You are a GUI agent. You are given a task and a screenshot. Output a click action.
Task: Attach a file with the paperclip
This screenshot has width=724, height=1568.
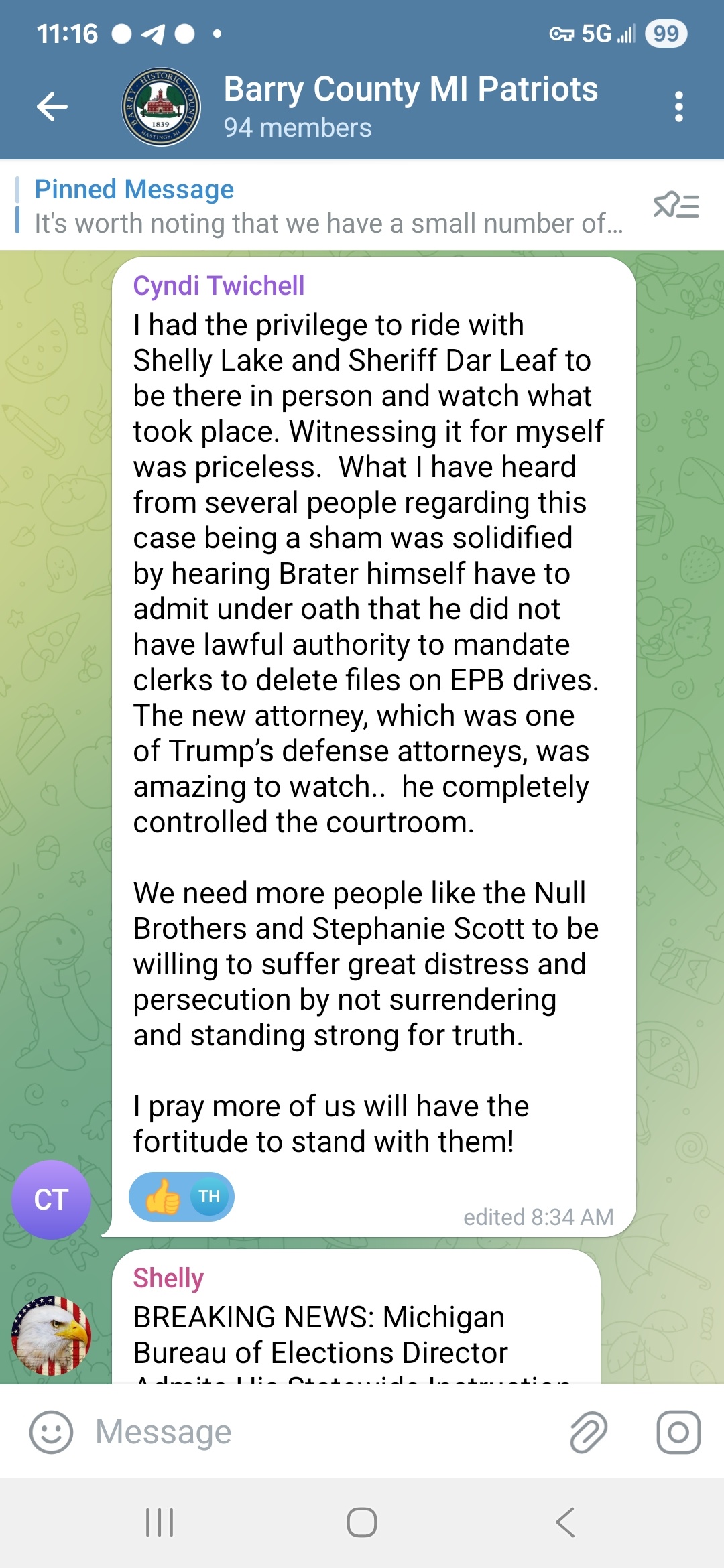pyautogui.click(x=589, y=1432)
